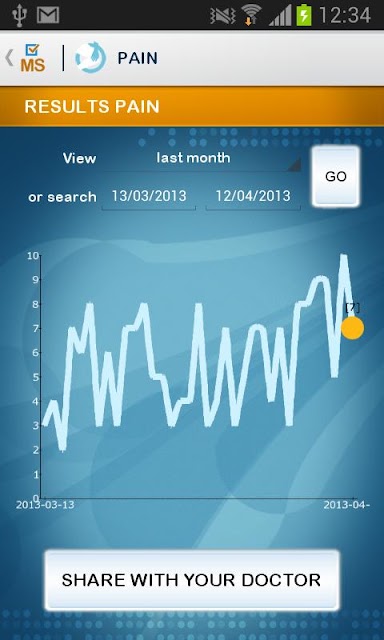Viewport: 384px width, 640px height.
Task: Open the 'last month' view dropdown
Action: pyautogui.click(x=201, y=159)
